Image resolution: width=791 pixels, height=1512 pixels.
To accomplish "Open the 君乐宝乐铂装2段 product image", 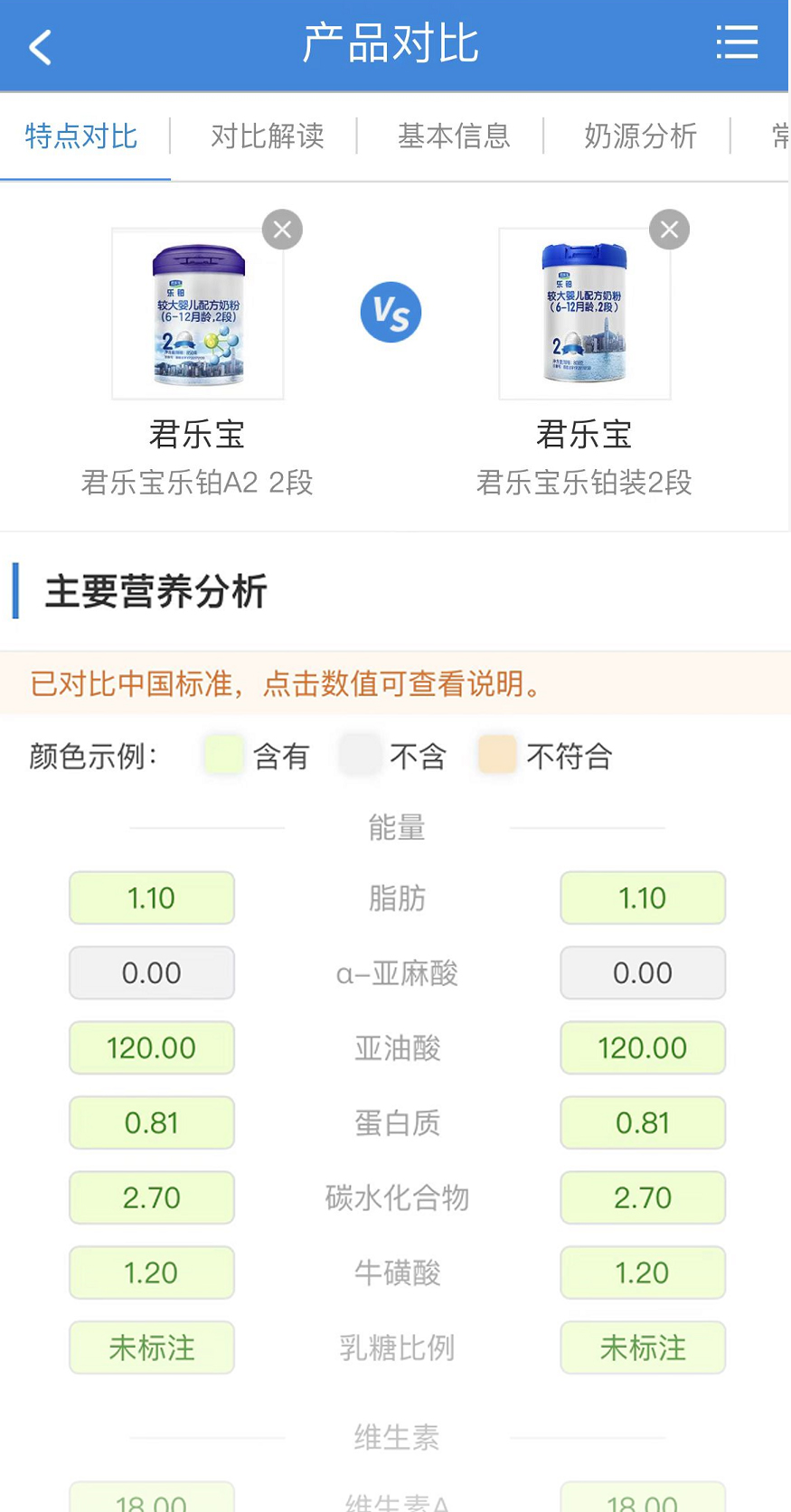I will (585, 314).
